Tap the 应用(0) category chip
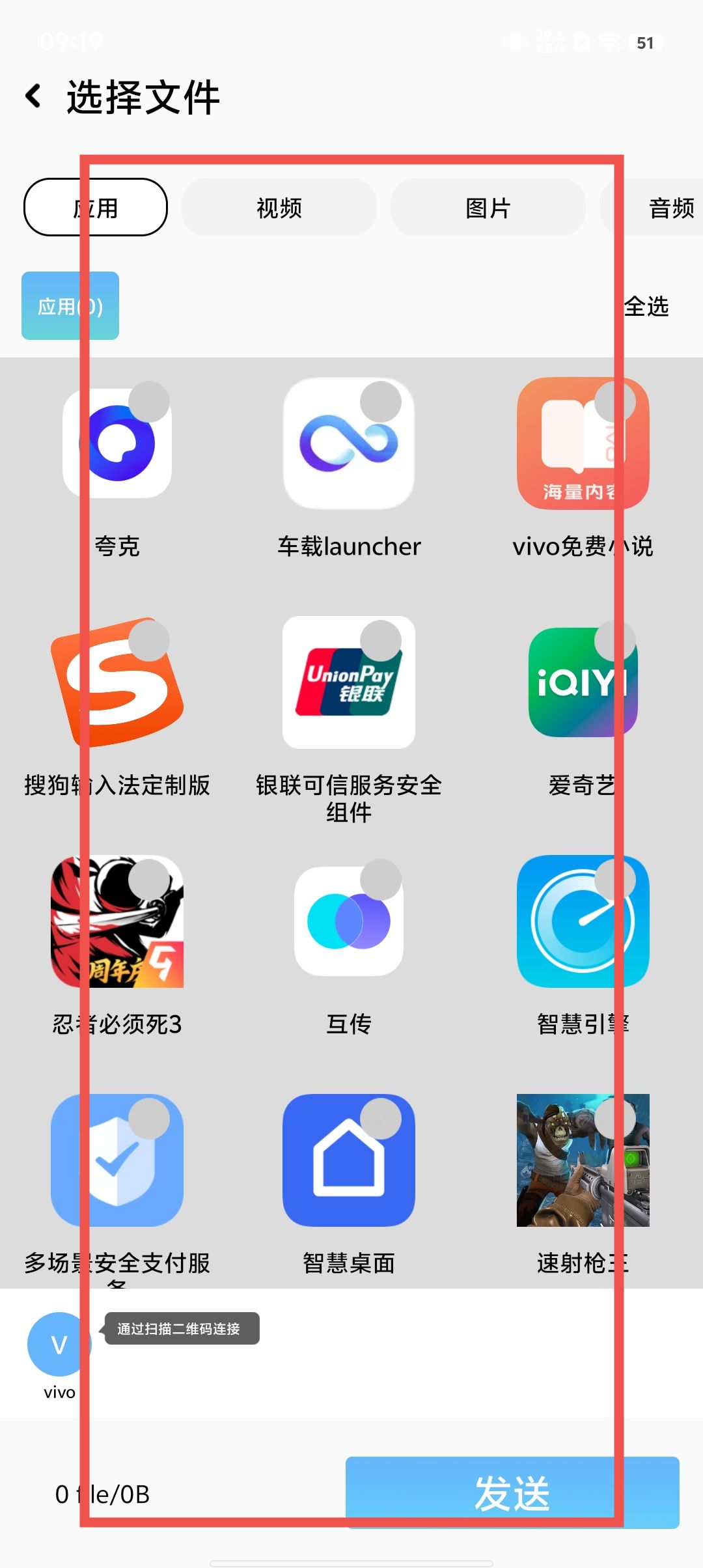 [x=70, y=306]
